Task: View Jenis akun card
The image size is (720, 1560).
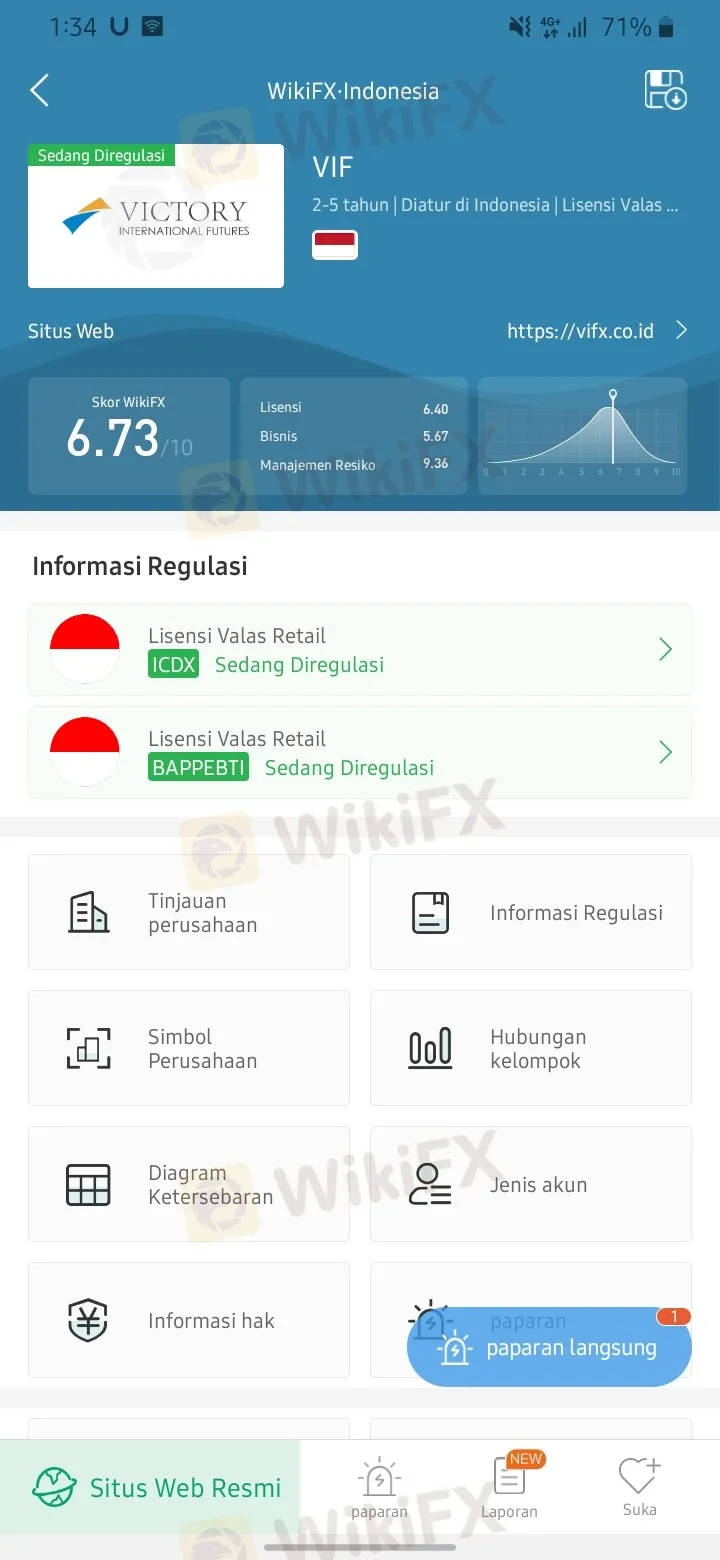Action: [x=531, y=1184]
